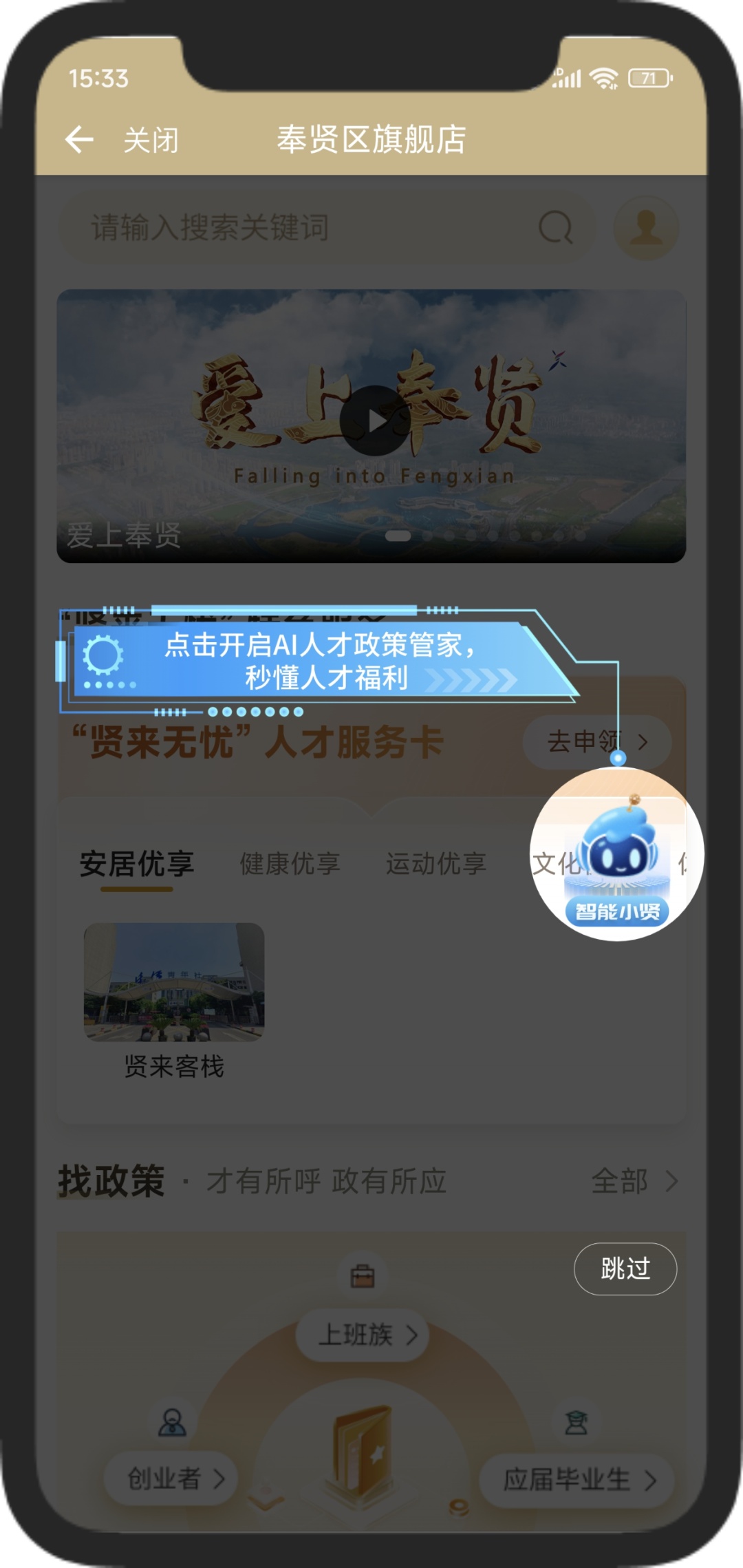The image size is (743, 1568).
Task: Play the 爱上奉贤 video
Action: [x=374, y=421]
